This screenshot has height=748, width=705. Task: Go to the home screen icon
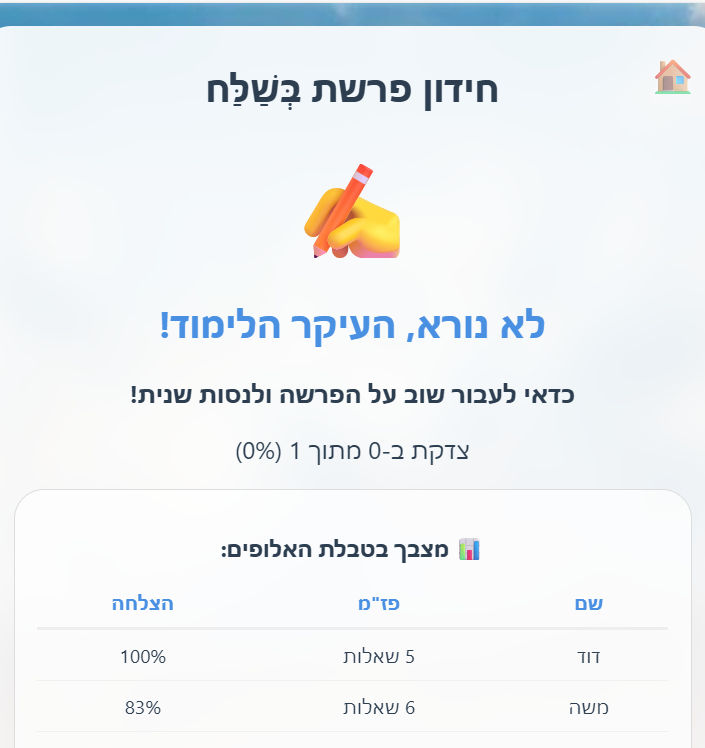tap(672, 77)
